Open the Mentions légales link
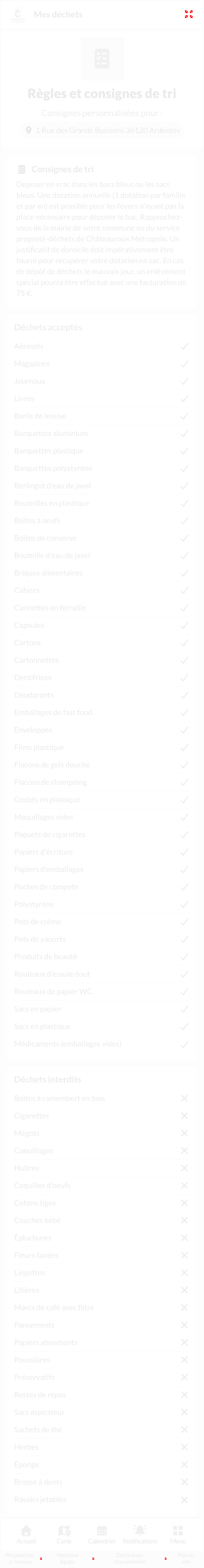This screenshot has height=1568, width=204. (67, 1558)
